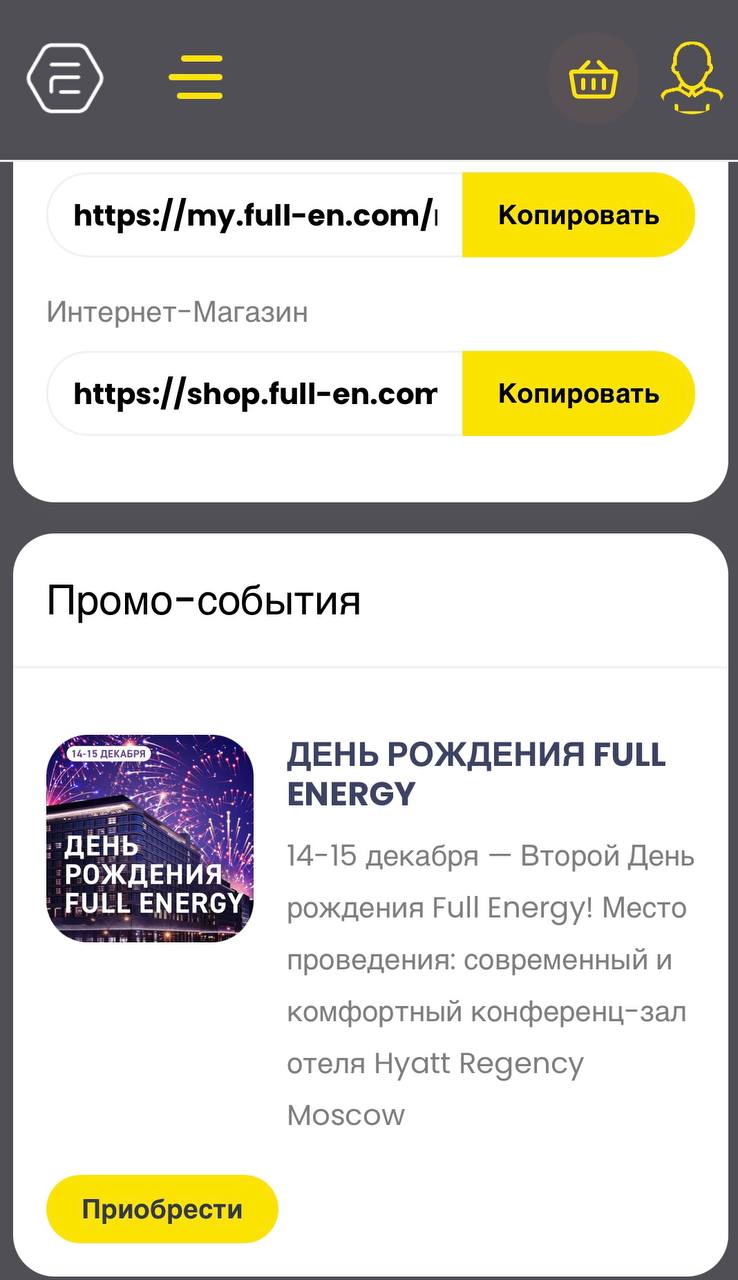The height and width of the screenshot is (1280, 738).
Task: Open the День рождения Full Energy event image
Action: [x=150, y=838]
